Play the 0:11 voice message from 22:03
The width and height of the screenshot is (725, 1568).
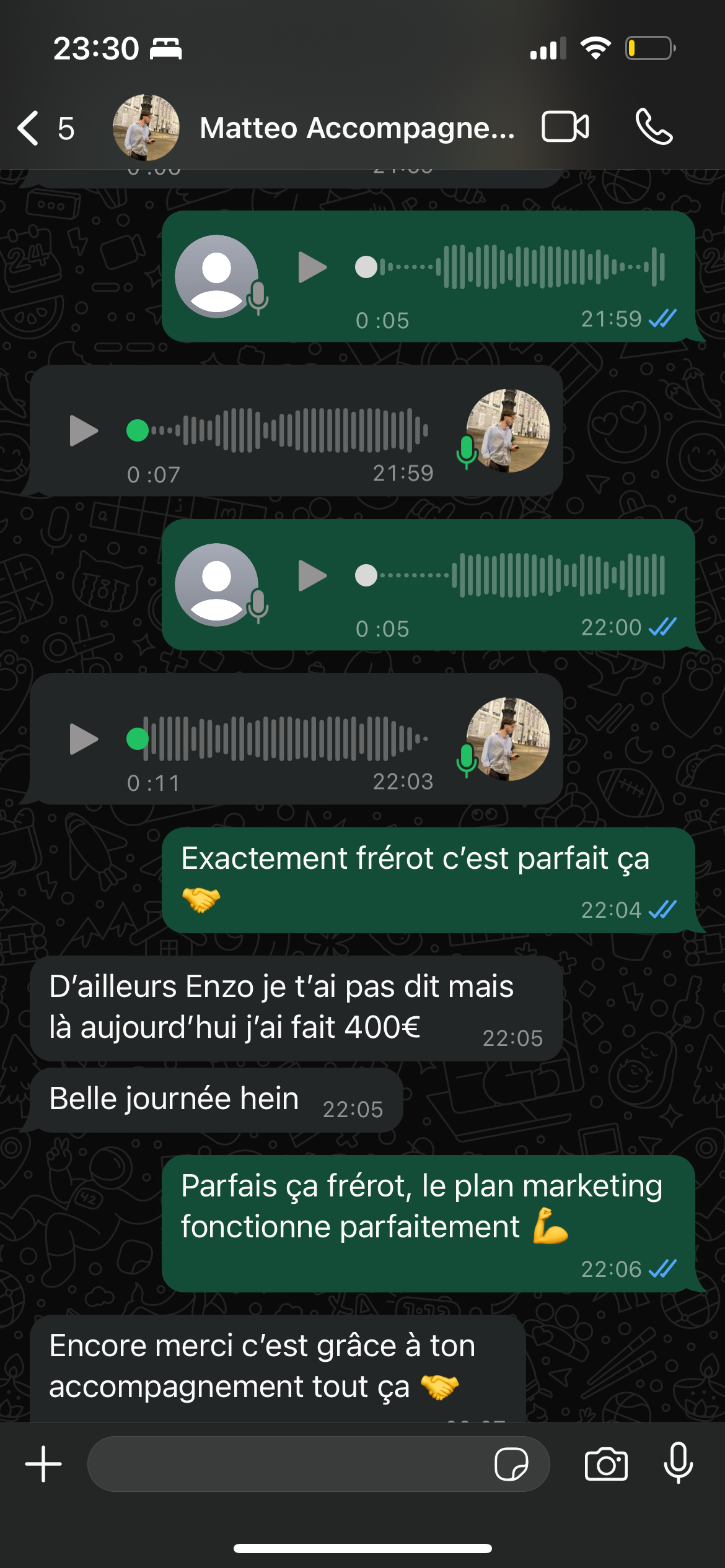(84, 739)
